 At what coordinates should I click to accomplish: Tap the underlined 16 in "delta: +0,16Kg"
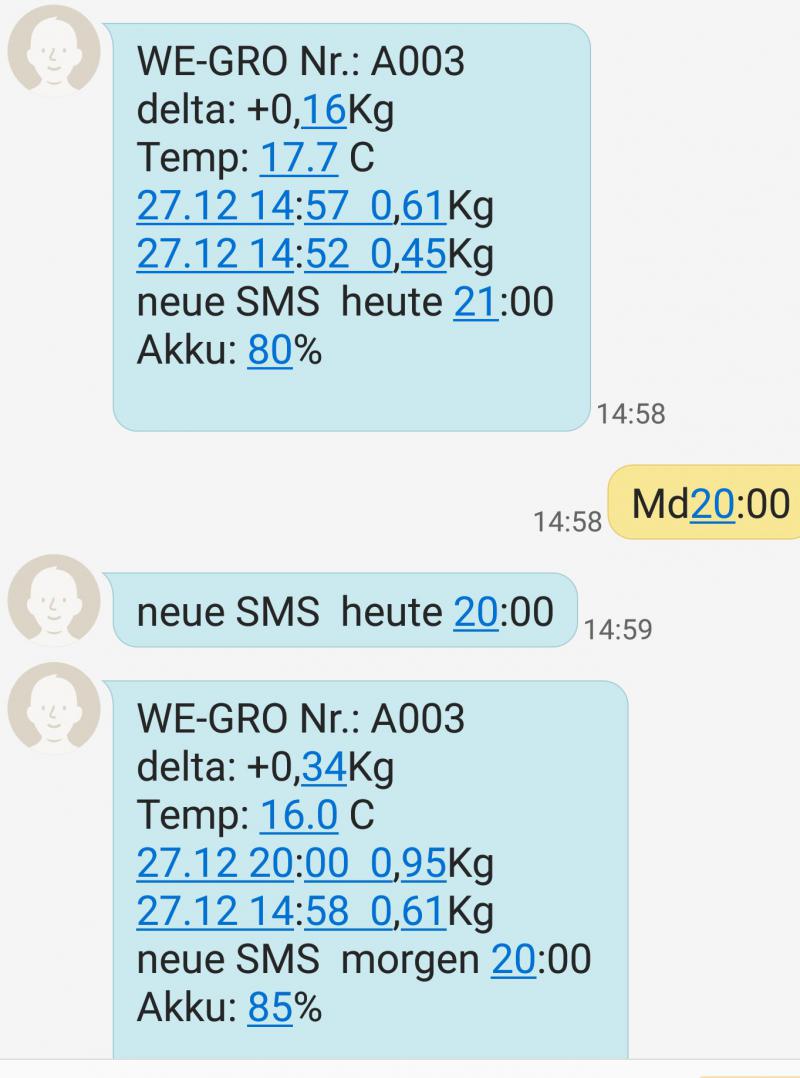(323, 110)
